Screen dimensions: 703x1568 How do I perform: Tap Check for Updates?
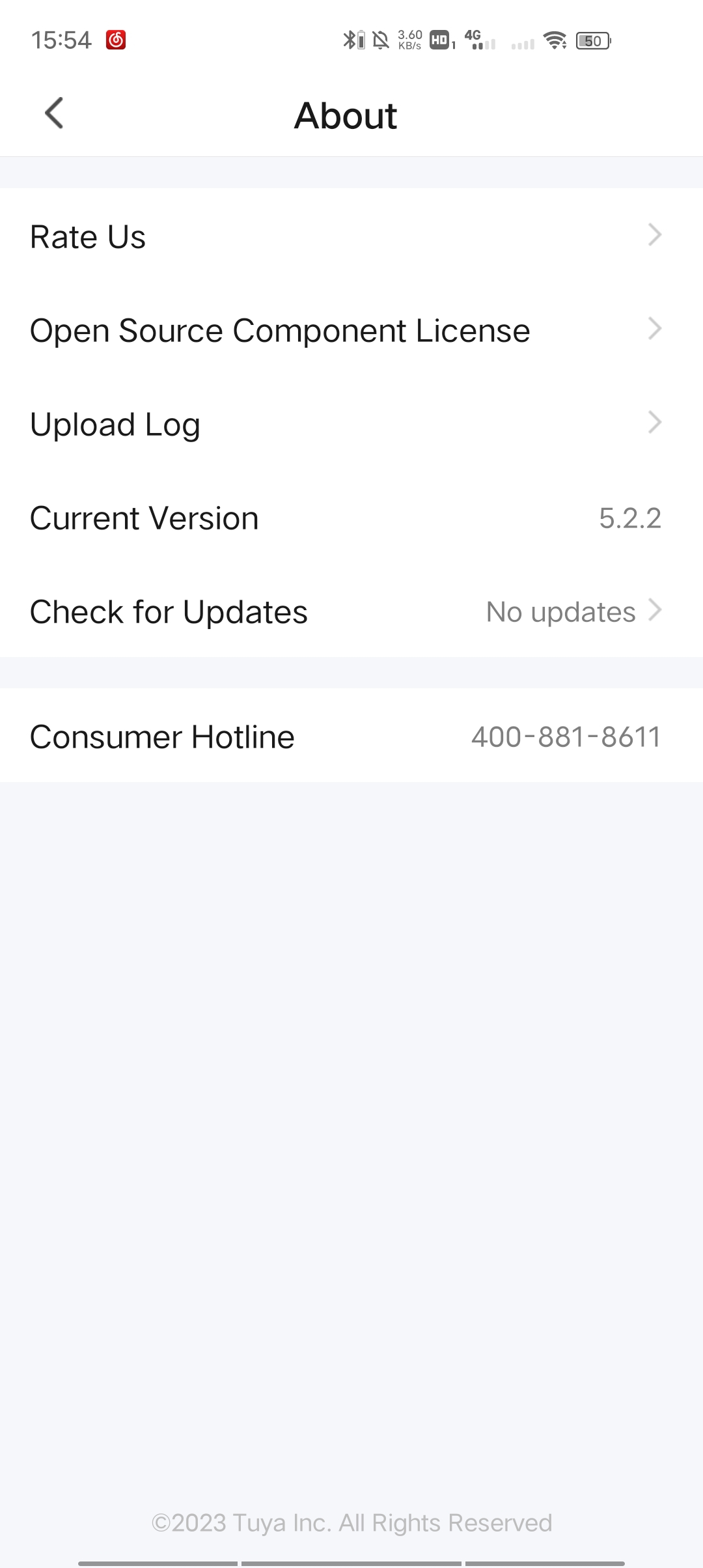point(351,611)
